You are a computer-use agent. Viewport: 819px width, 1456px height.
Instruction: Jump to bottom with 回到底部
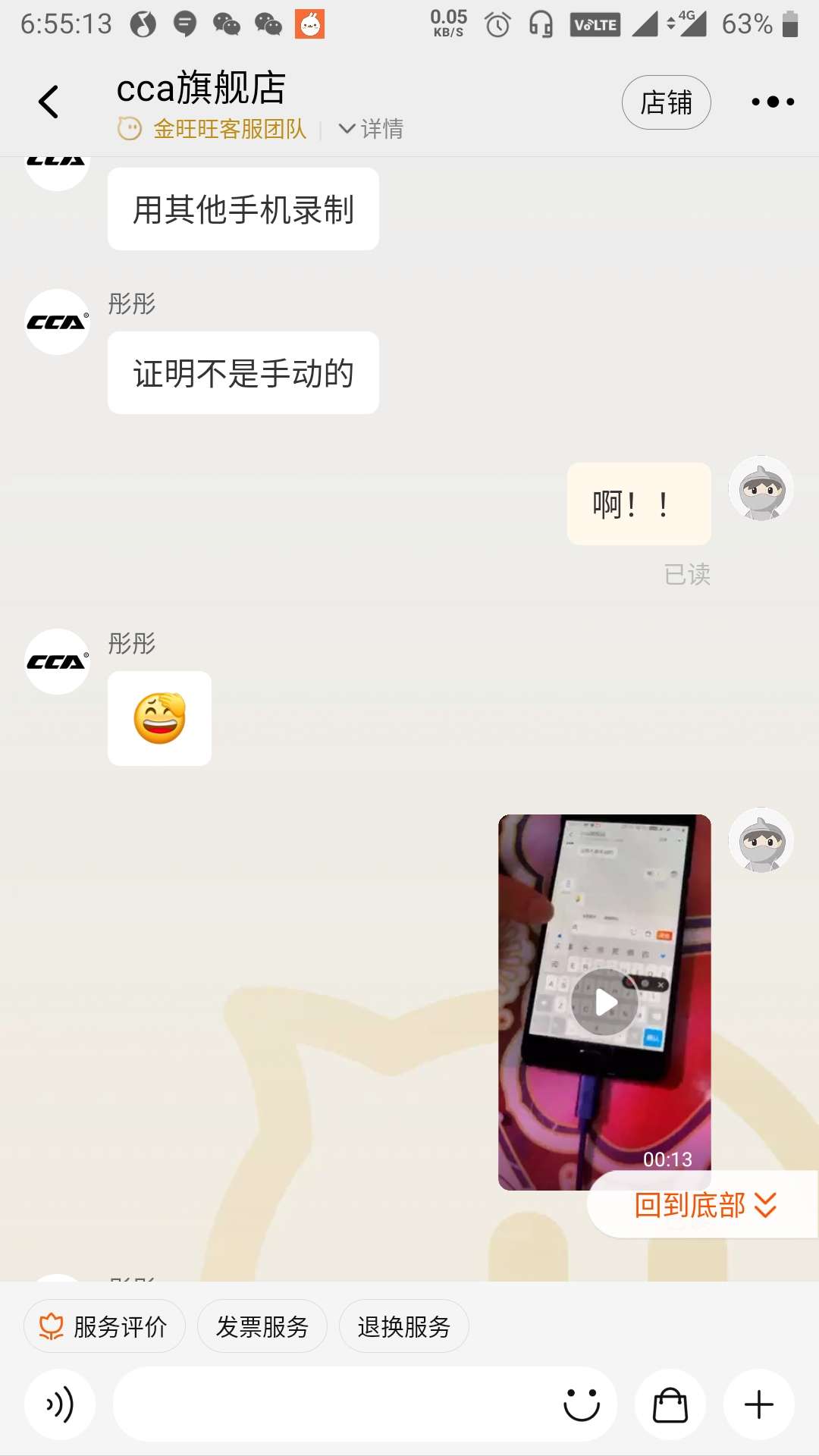(x=704, y=1204)
